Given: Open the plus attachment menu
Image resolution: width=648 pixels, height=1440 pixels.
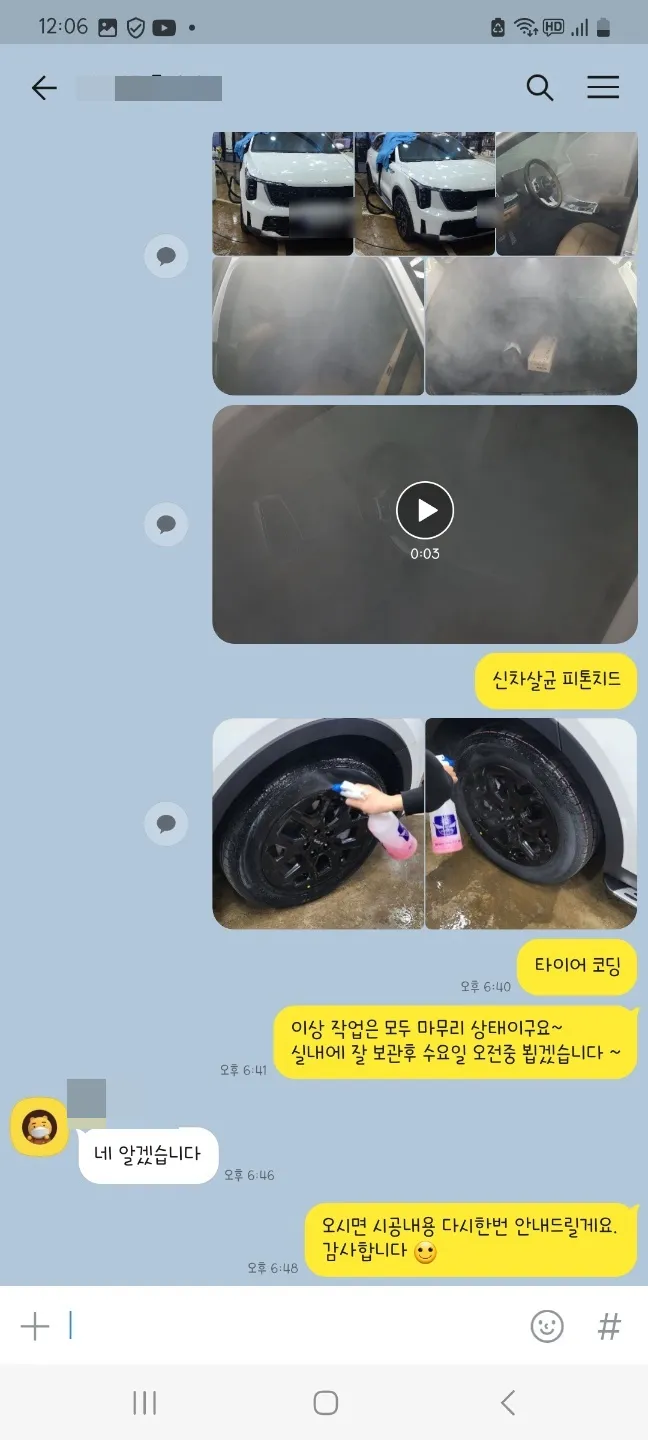Looking at the screenshot, I should tap(35, 1326).
